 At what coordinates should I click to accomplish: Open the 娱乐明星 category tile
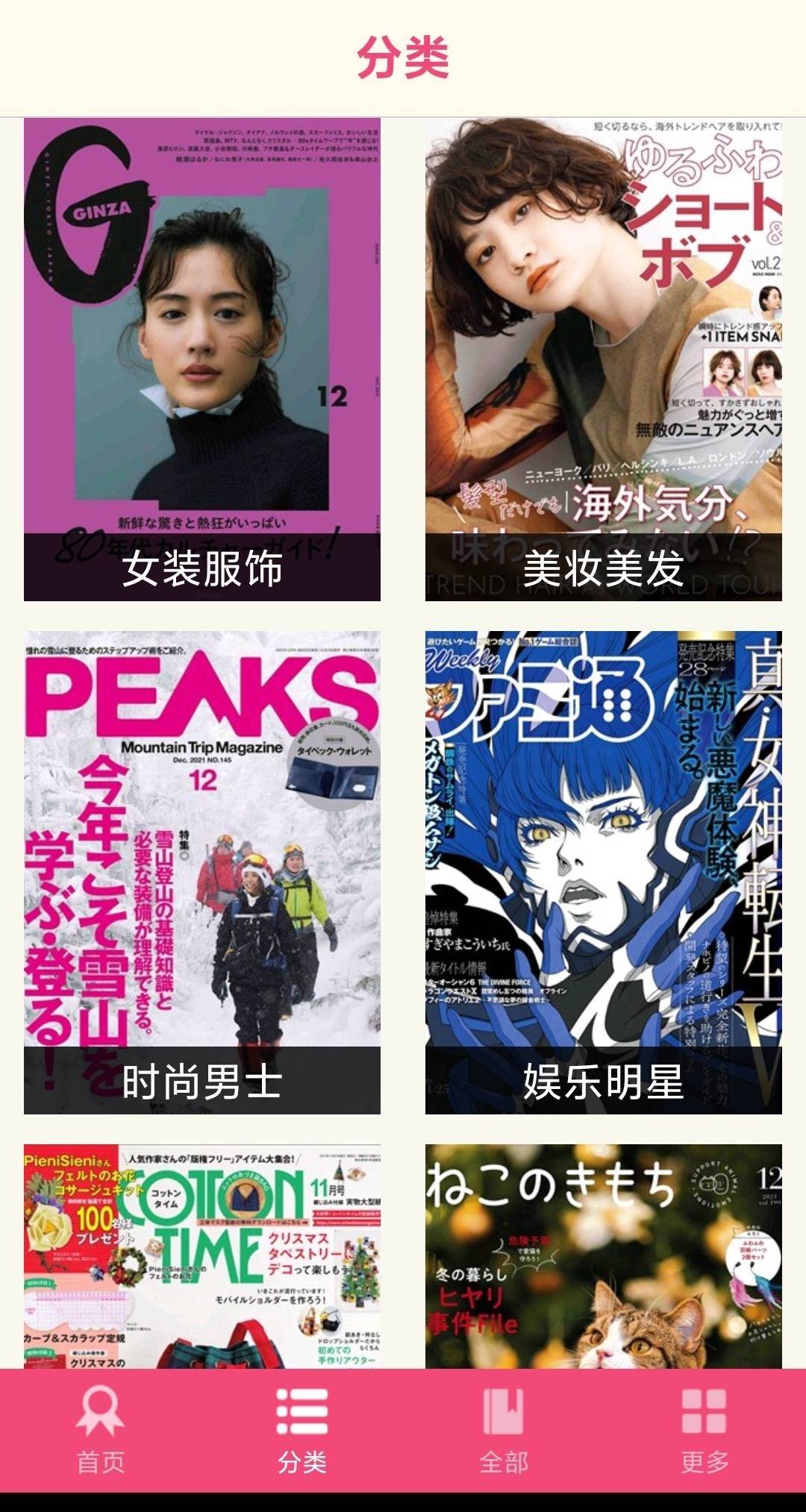coord(603,872)
